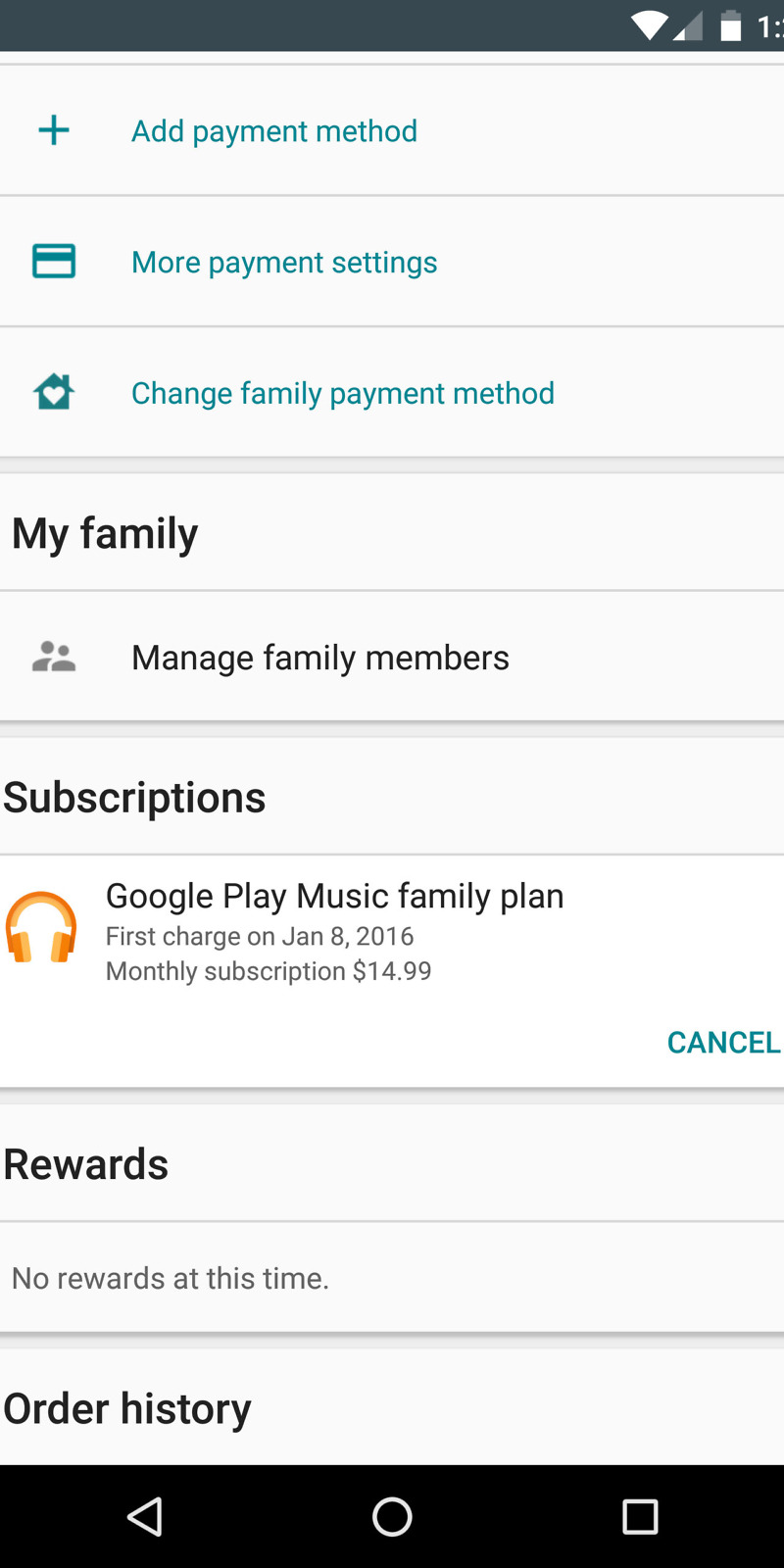The height and width of the screenshot is (1568, 784).
Task: Go back using system back button
Action: [x=145, y=1517]
